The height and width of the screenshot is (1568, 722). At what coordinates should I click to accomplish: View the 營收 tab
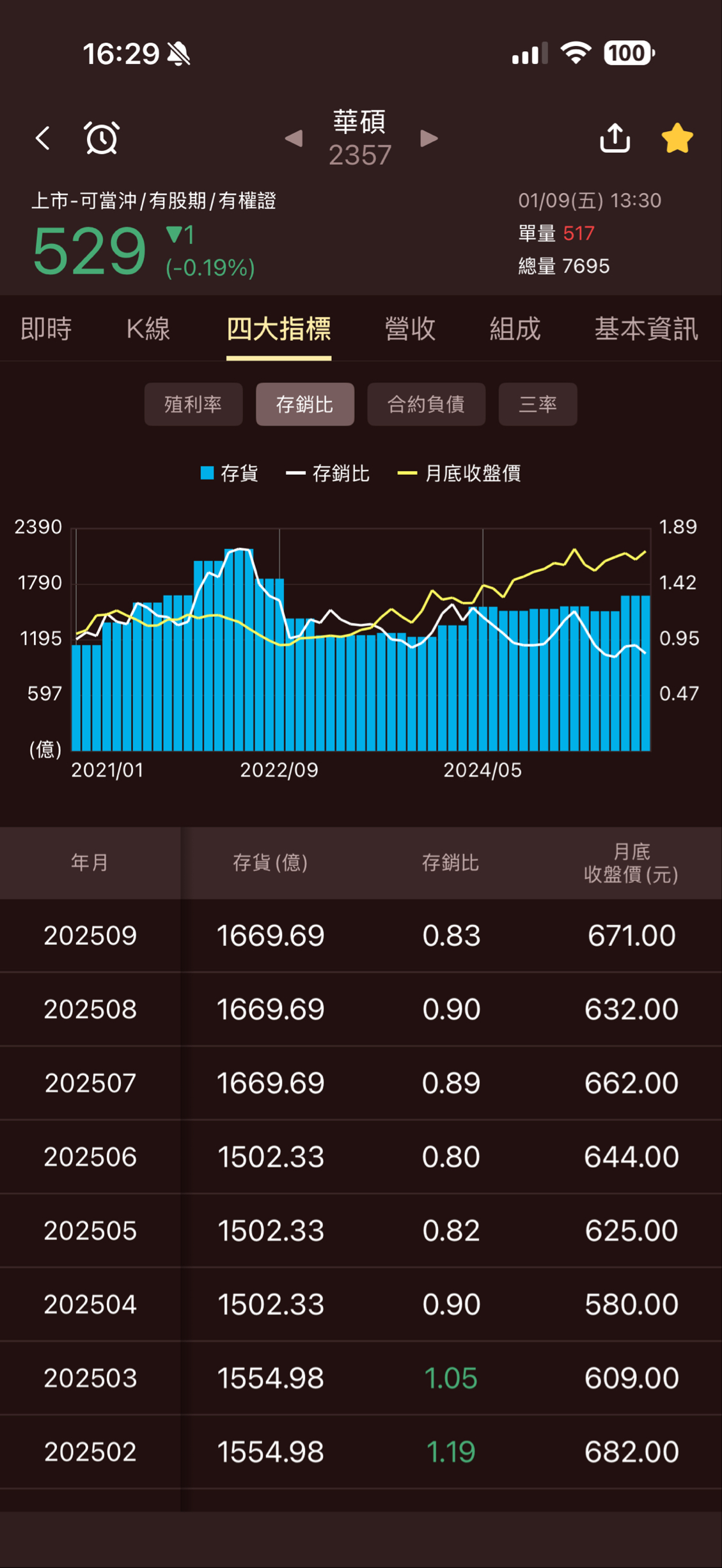410,329
